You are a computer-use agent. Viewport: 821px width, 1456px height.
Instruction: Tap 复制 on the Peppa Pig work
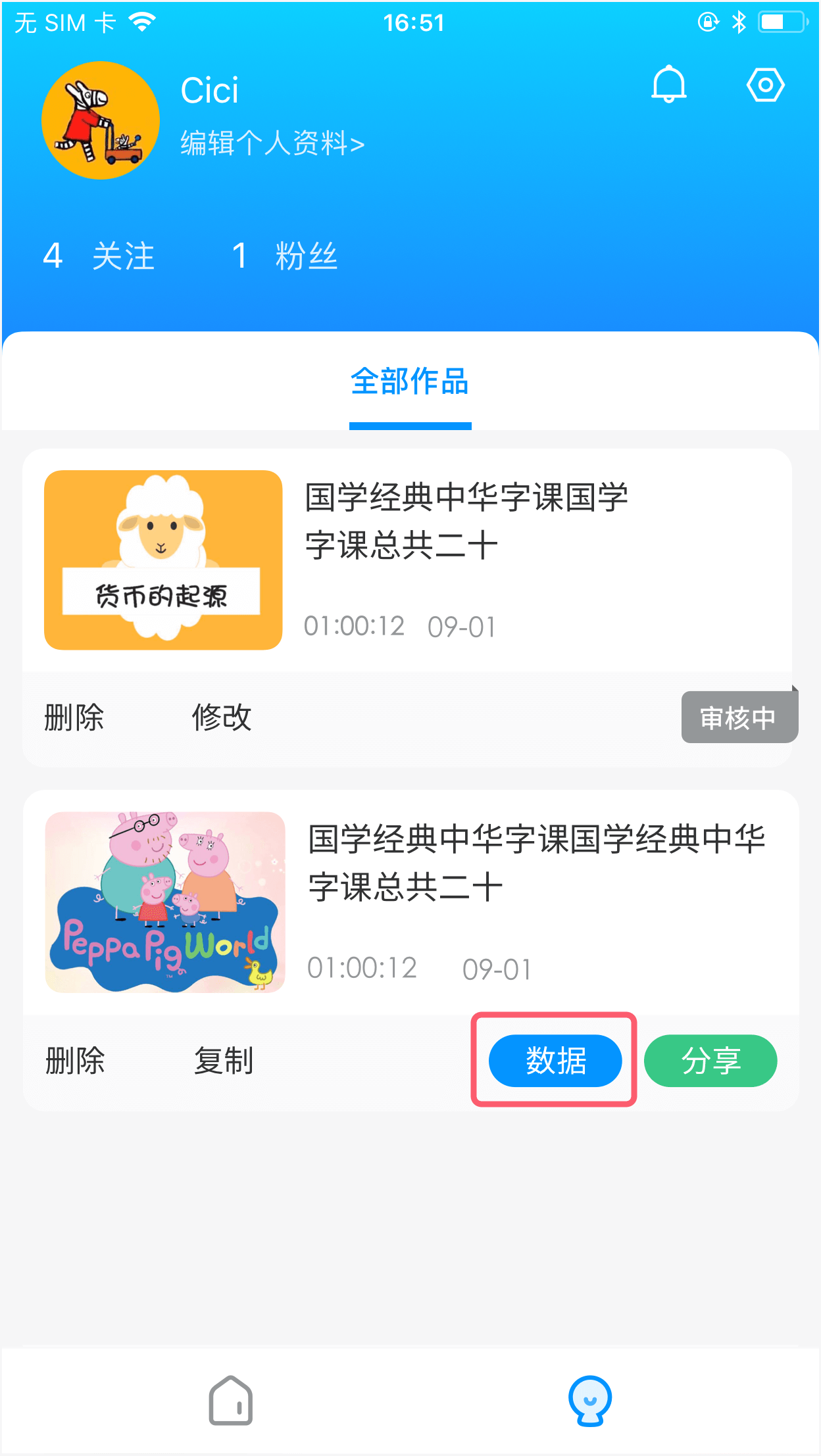[x=224, y=1061]
